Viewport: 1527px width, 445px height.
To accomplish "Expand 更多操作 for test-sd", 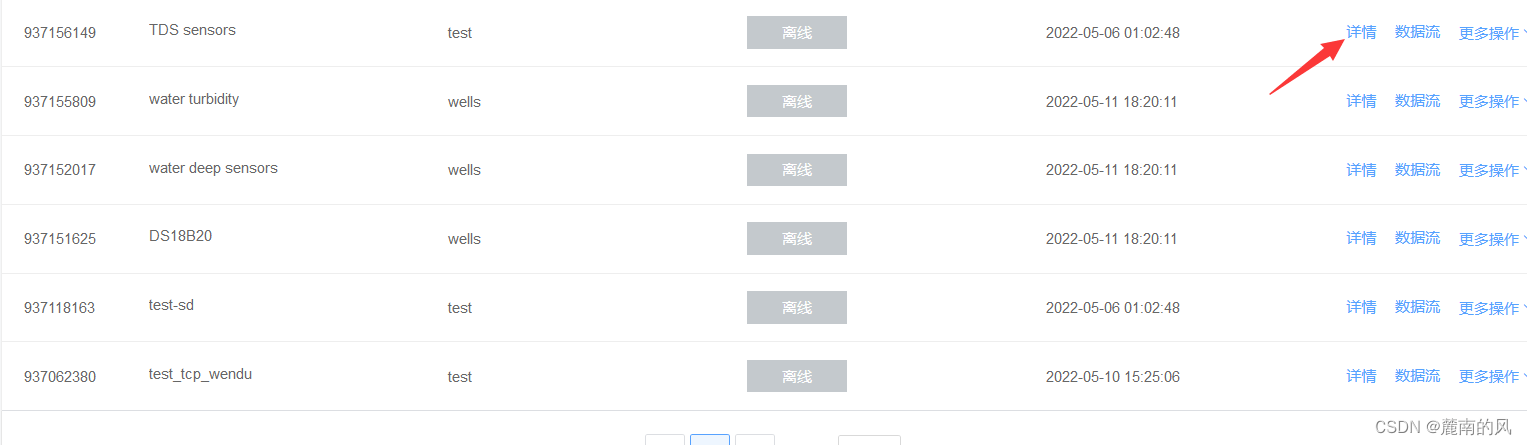I will click(x=1491, y=308).
